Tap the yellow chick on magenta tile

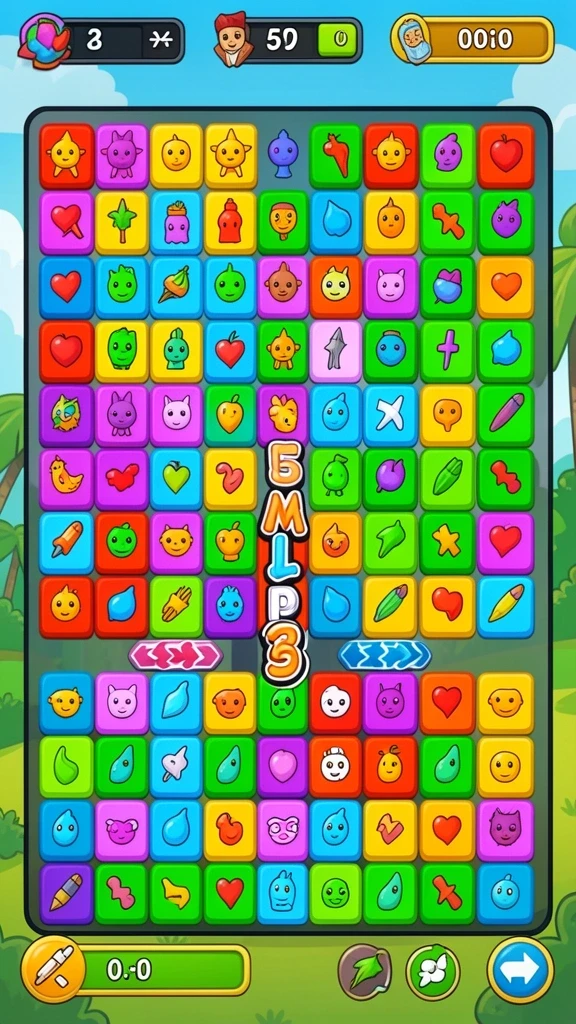tap(67, 479)
